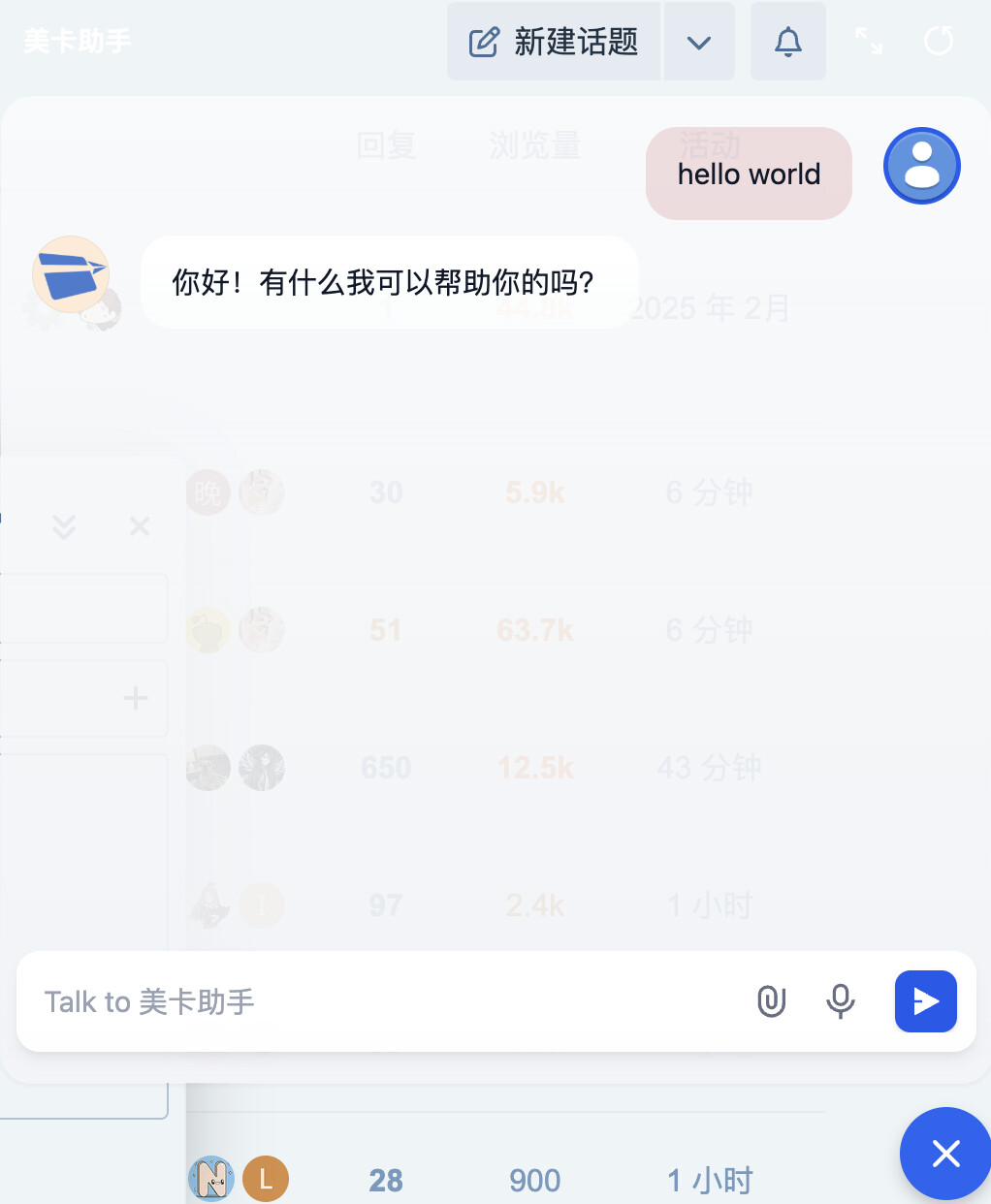Viewport: 991px width, 1204px height.
Task: Close the 美卡助手 chat widget
Action: tap(945, 1154)
